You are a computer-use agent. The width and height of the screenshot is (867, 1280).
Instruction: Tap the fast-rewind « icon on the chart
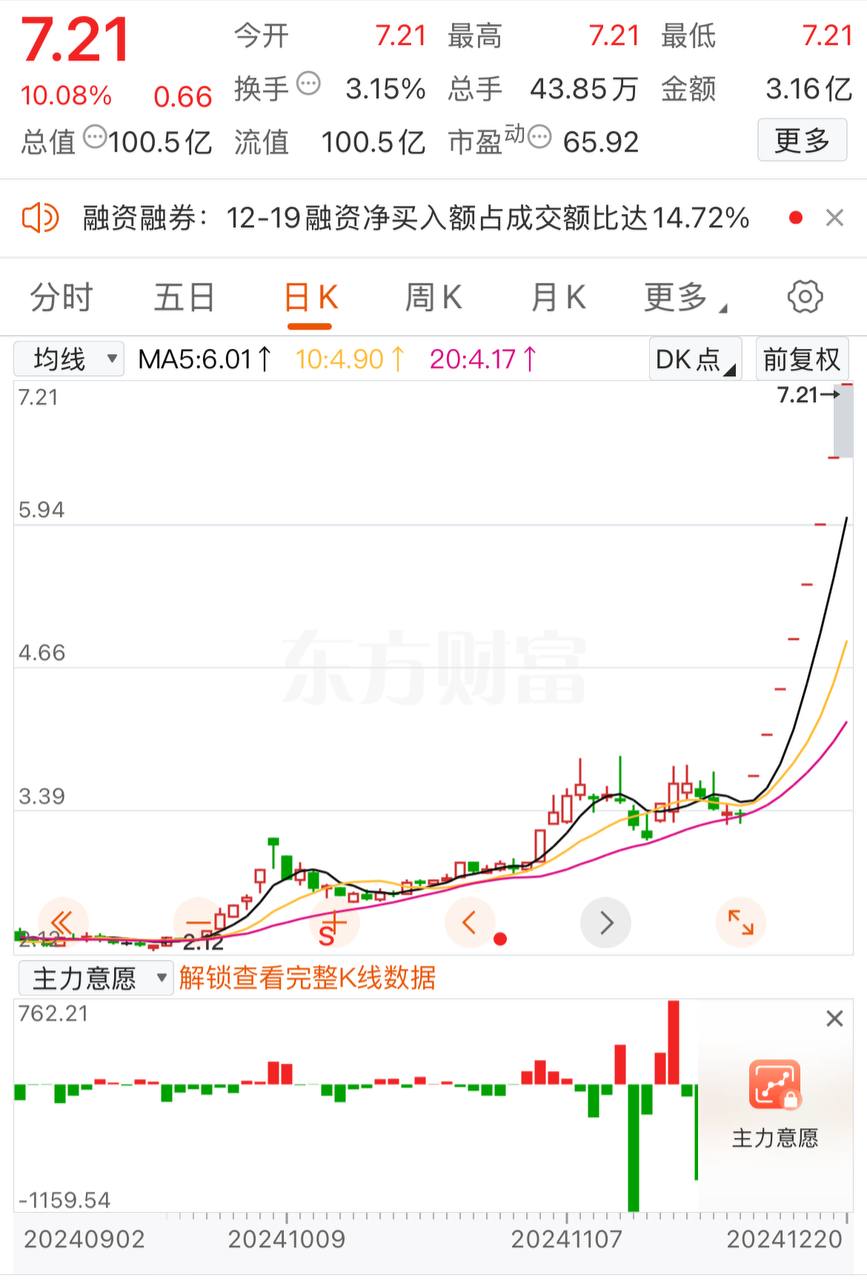click(x=62, y=922)
